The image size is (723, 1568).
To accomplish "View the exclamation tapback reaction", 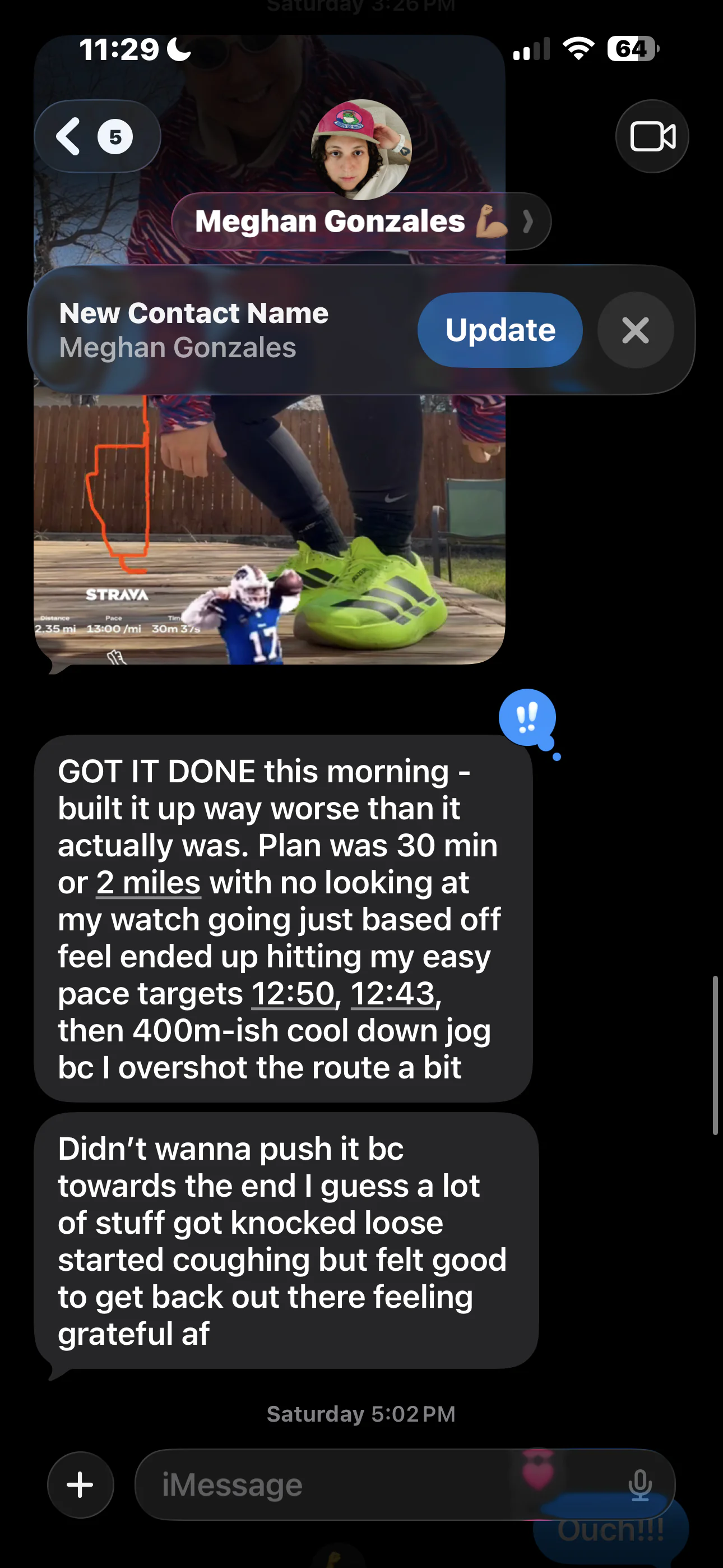I will (x=527, y=718).
